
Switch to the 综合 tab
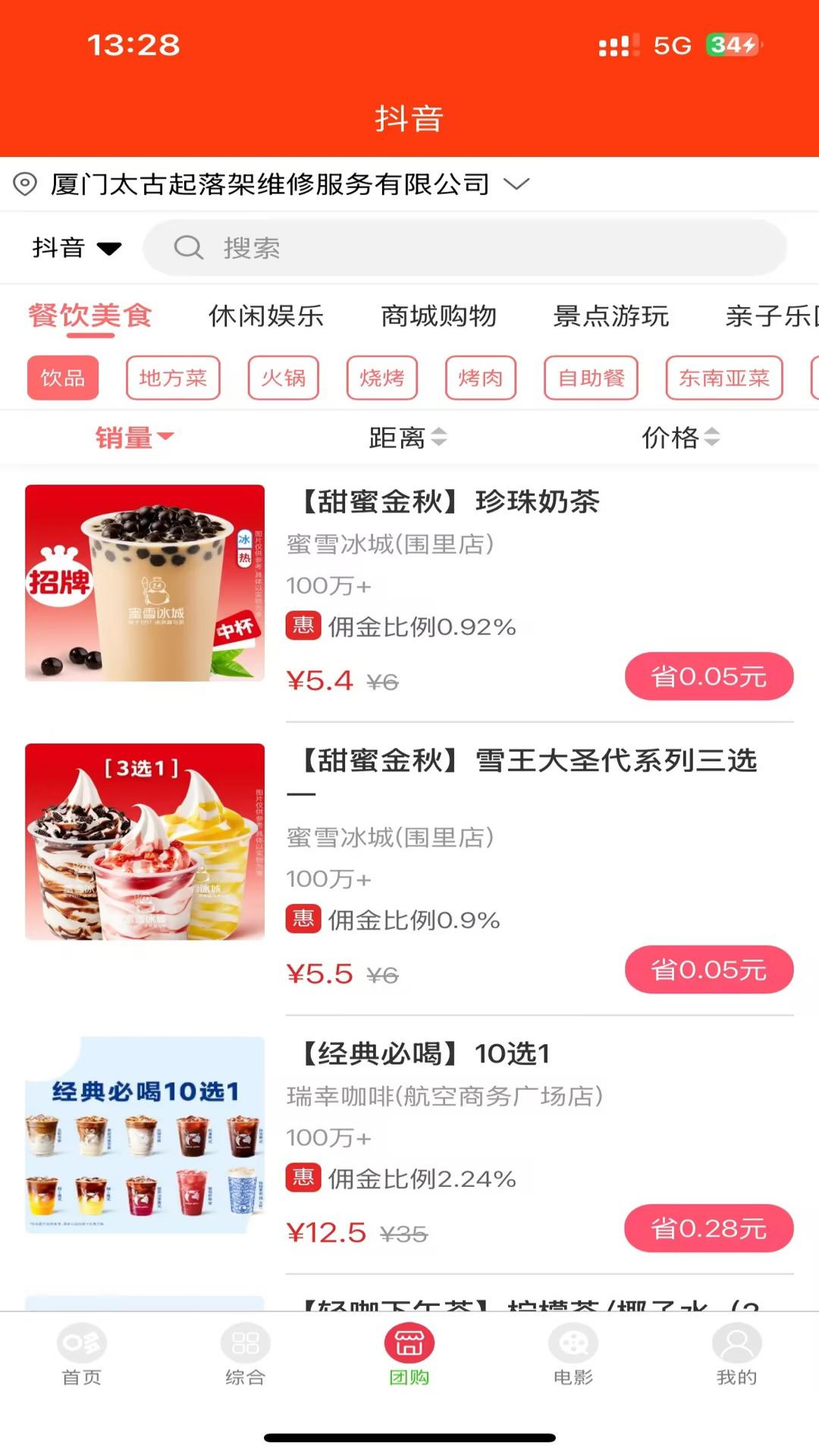pyautogui.click(x=245, y=1354)
